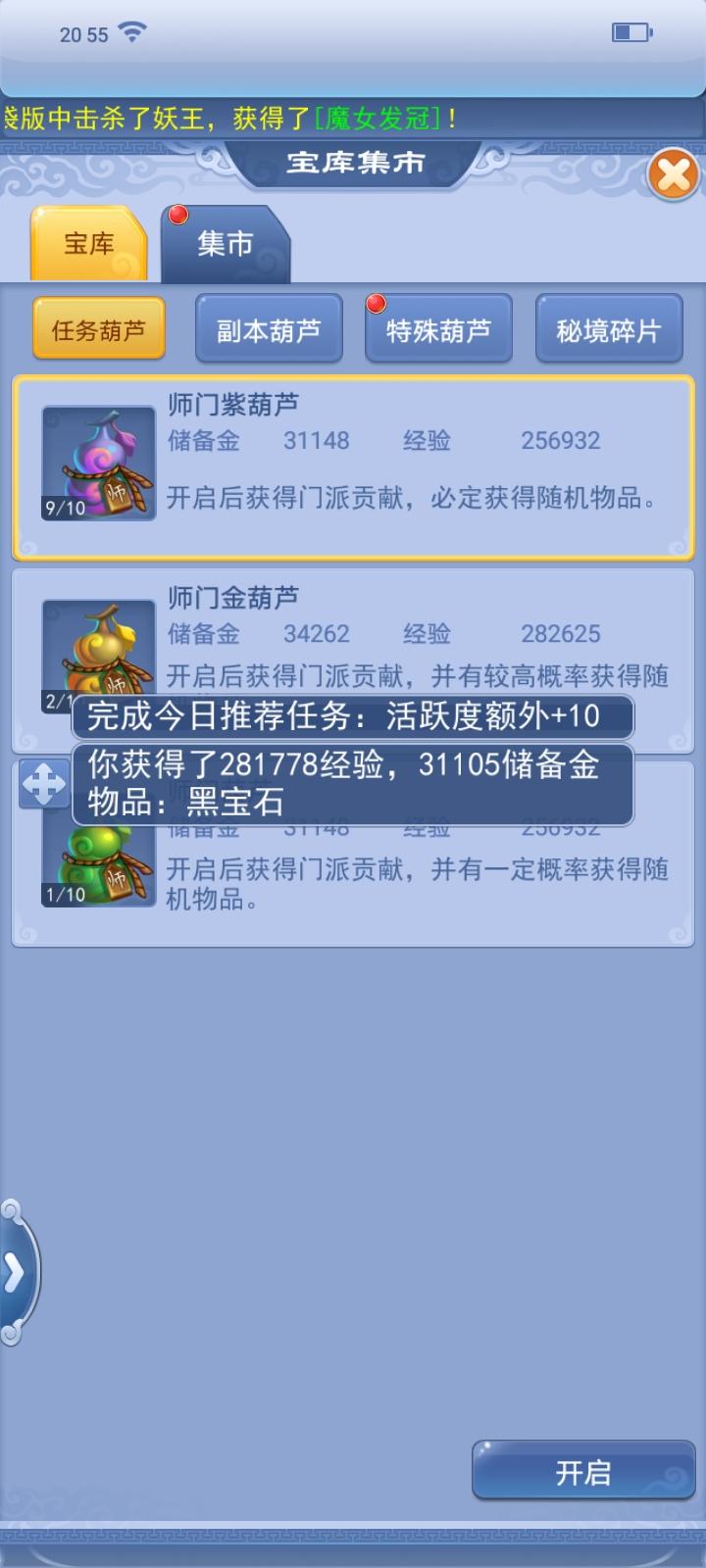Open the 副本葫芦 category
The width and height of the screenshot is (706, 1568).
click(269, 329)
